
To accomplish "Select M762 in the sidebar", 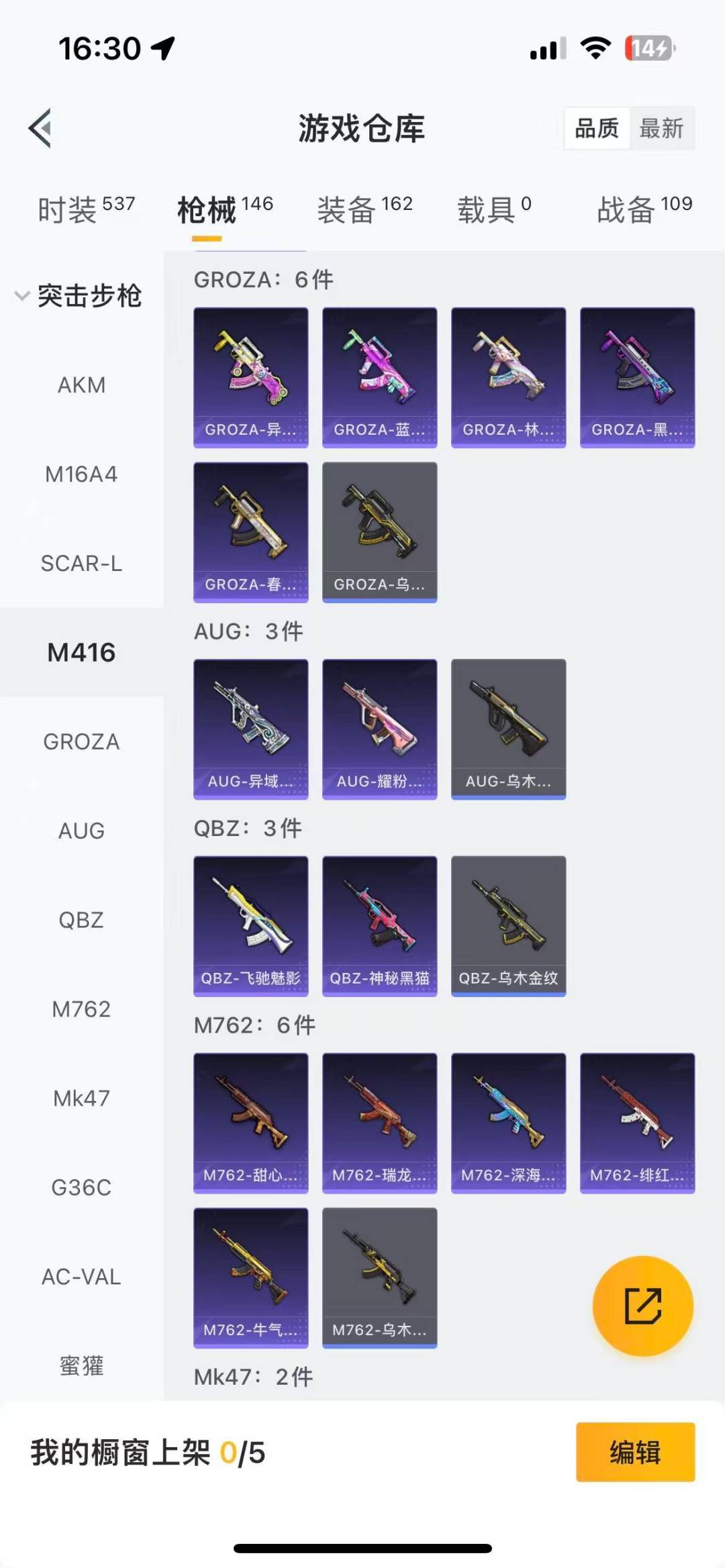I will 81,1009.
